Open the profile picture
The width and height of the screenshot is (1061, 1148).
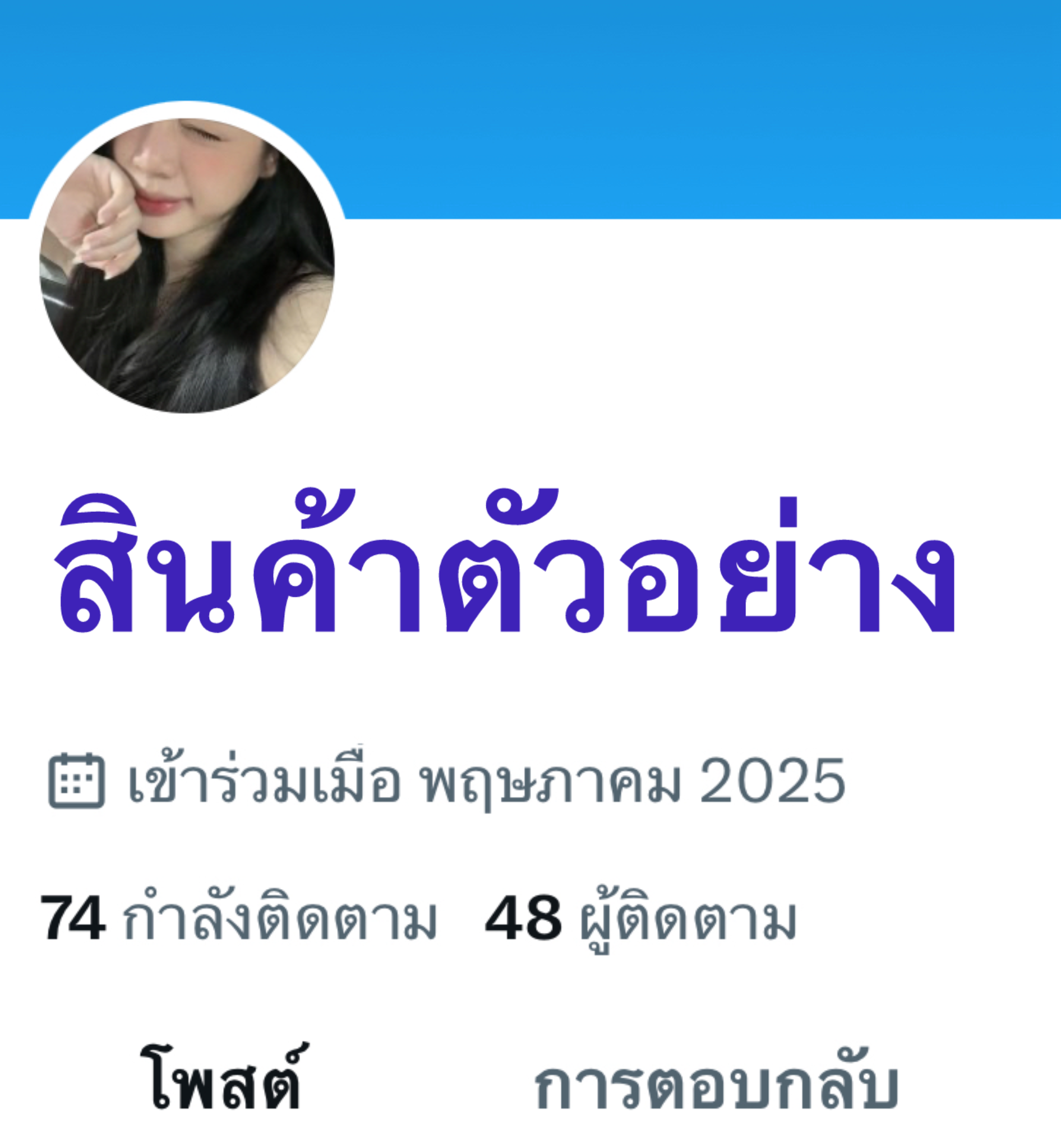187,265
